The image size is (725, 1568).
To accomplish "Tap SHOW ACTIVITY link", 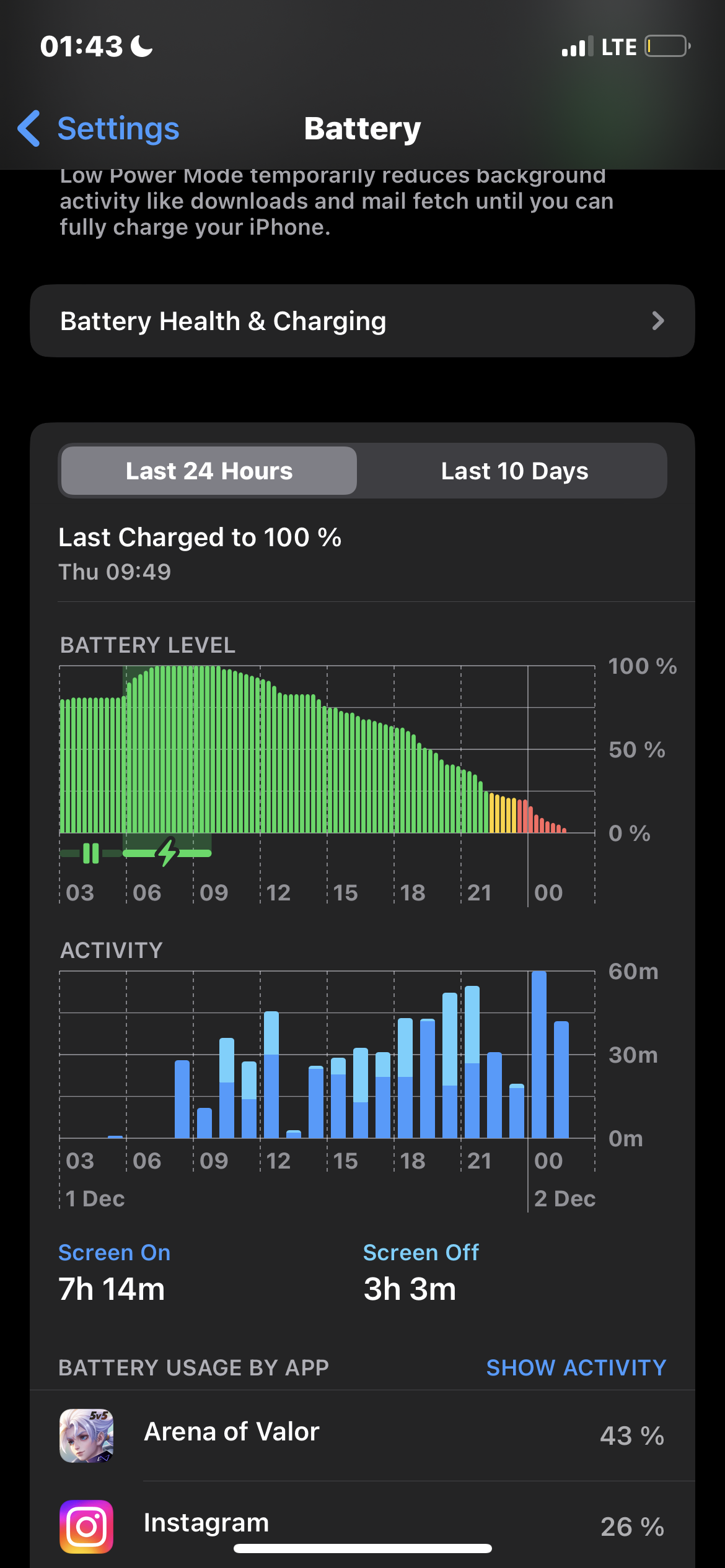I will (x=576, y=1367).
